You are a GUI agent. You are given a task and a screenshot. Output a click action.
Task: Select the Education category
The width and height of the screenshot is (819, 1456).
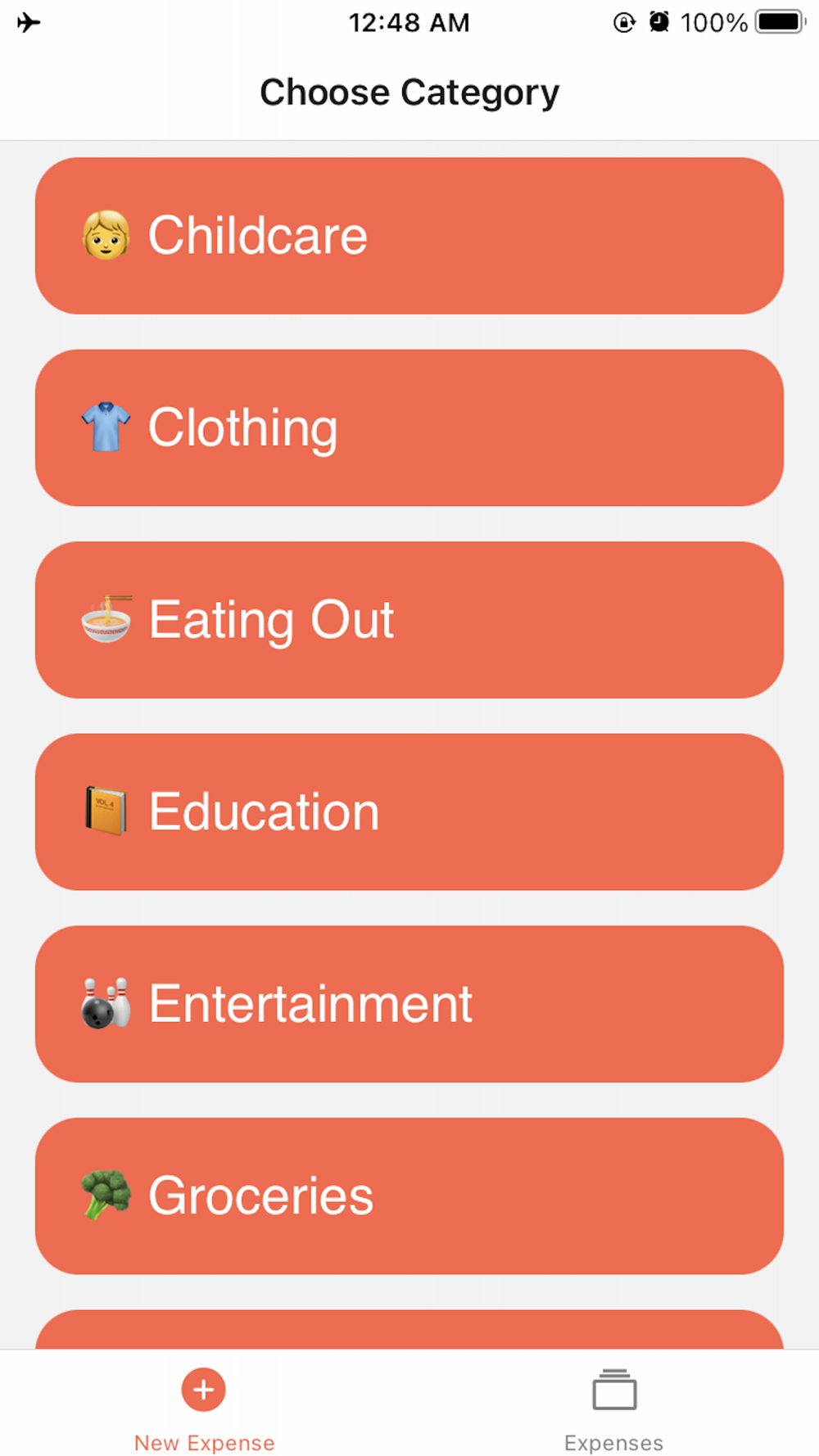[409, 812]
